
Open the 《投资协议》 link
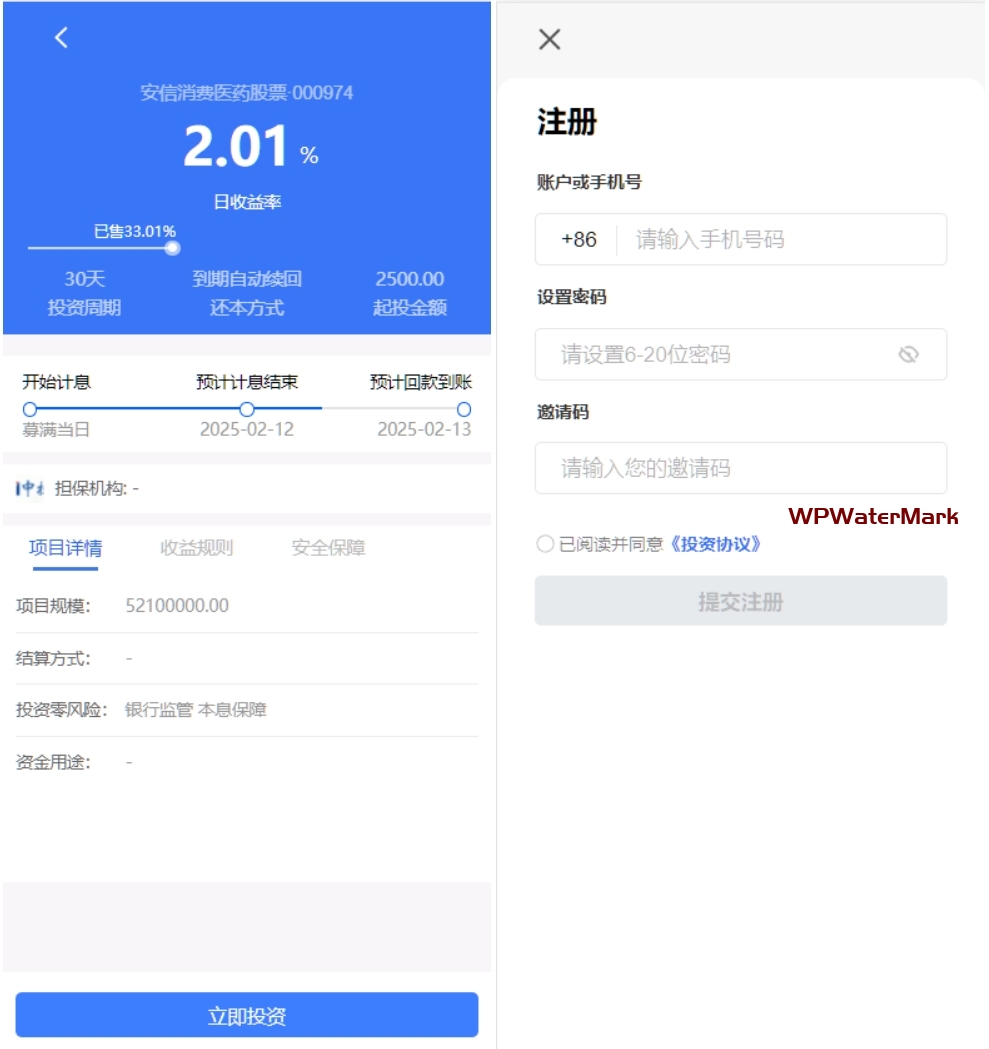tap(717, 544)
